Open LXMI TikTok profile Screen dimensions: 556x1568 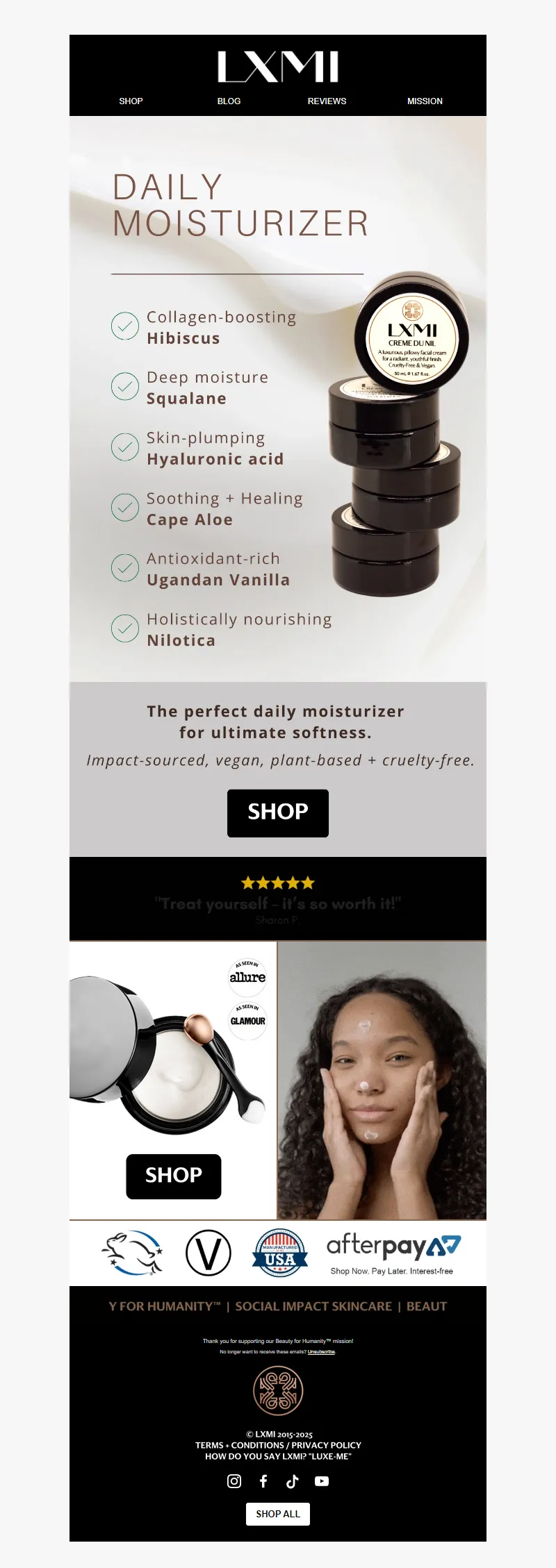tap(292, 1481)
